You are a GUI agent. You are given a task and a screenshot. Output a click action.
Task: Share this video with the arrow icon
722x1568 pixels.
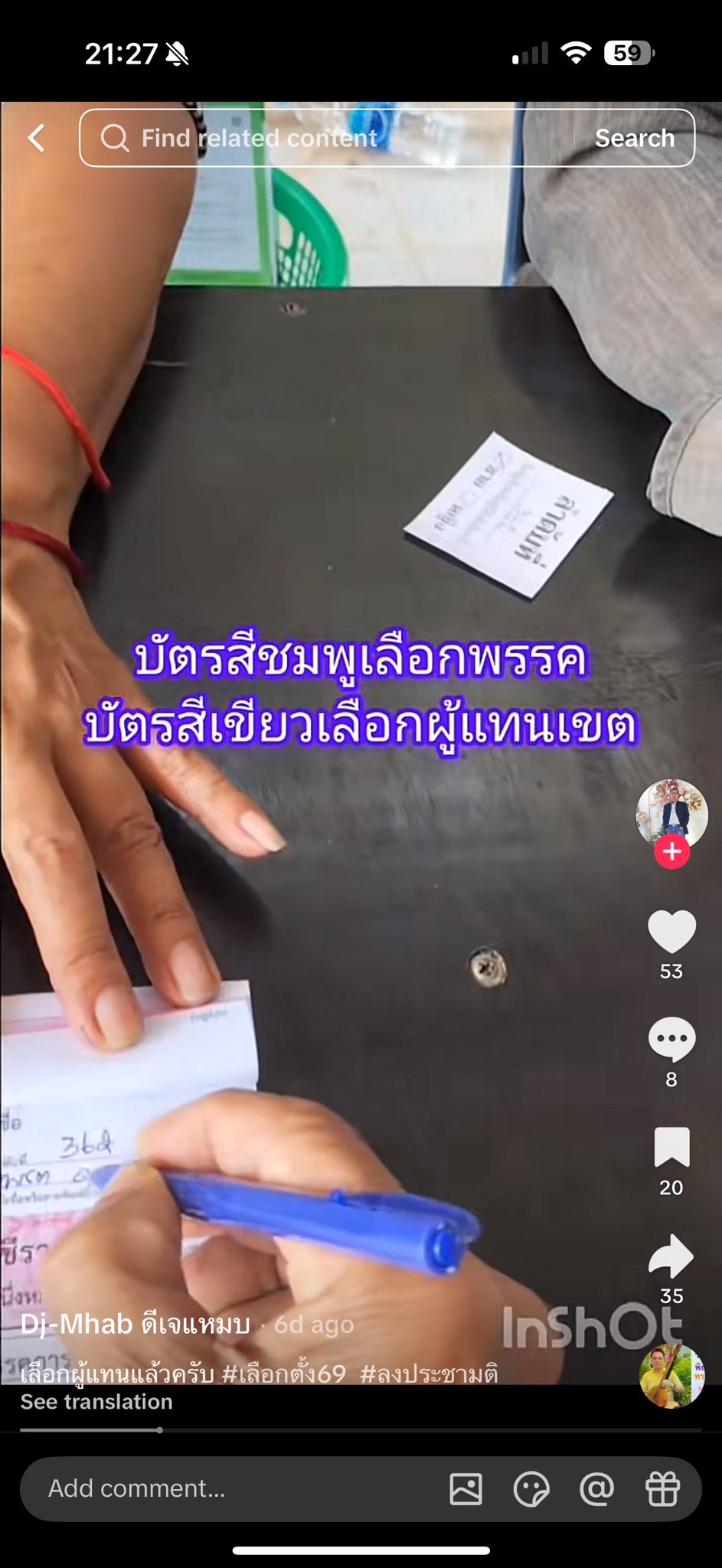[x=671, y=1256]
